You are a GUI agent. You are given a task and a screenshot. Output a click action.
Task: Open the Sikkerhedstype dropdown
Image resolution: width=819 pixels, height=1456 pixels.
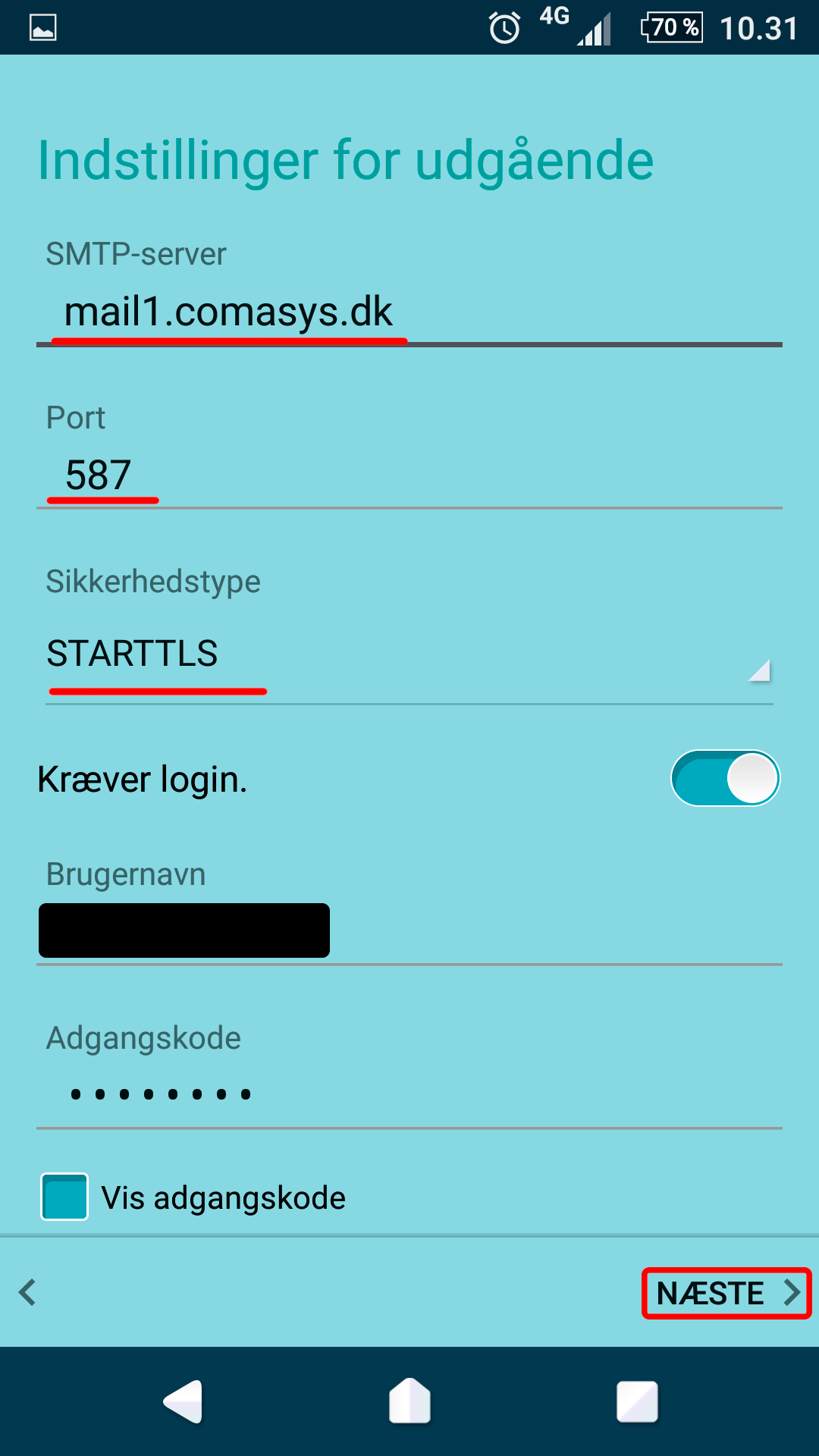point(409,654)
